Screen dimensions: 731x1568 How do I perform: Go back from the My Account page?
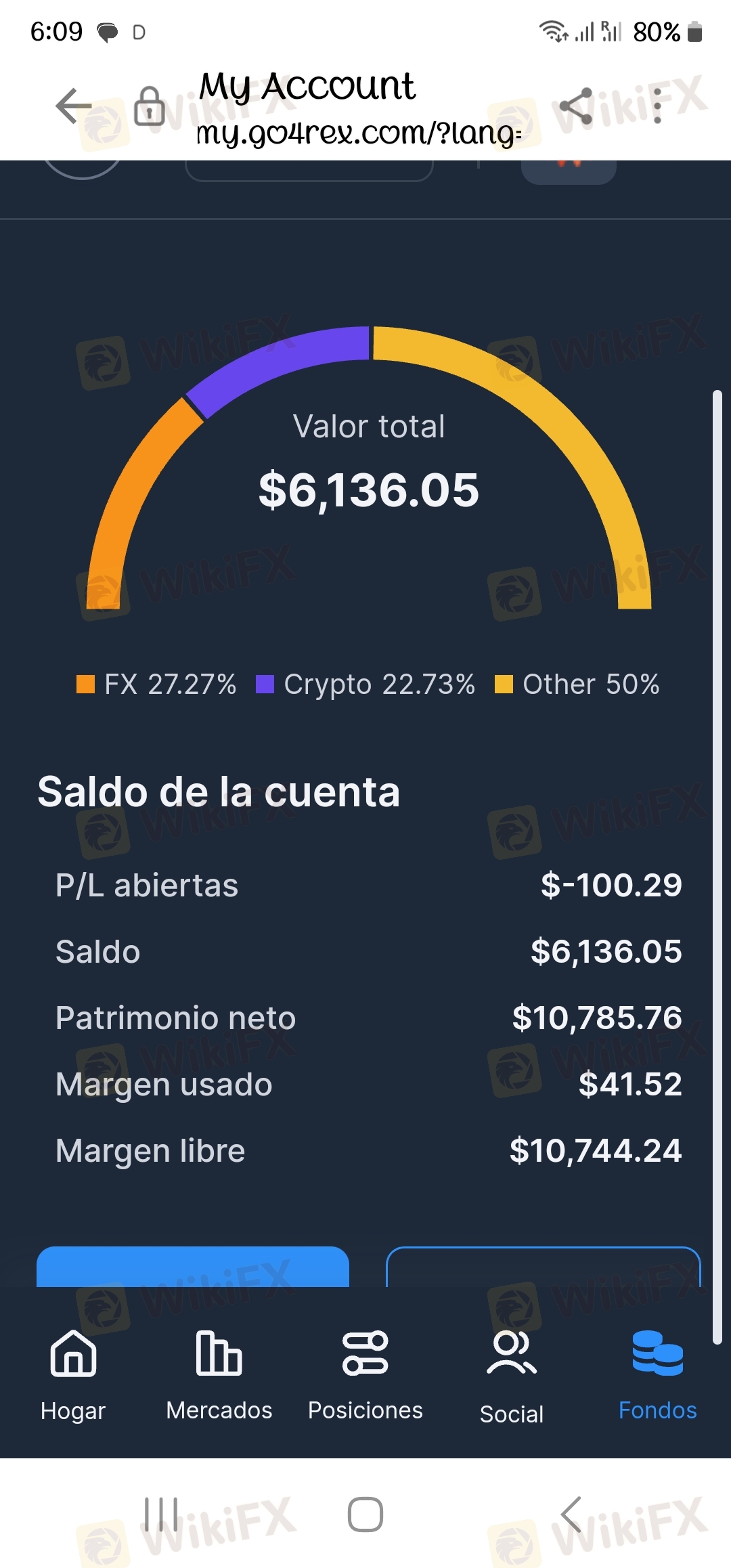tap(74, 106)
